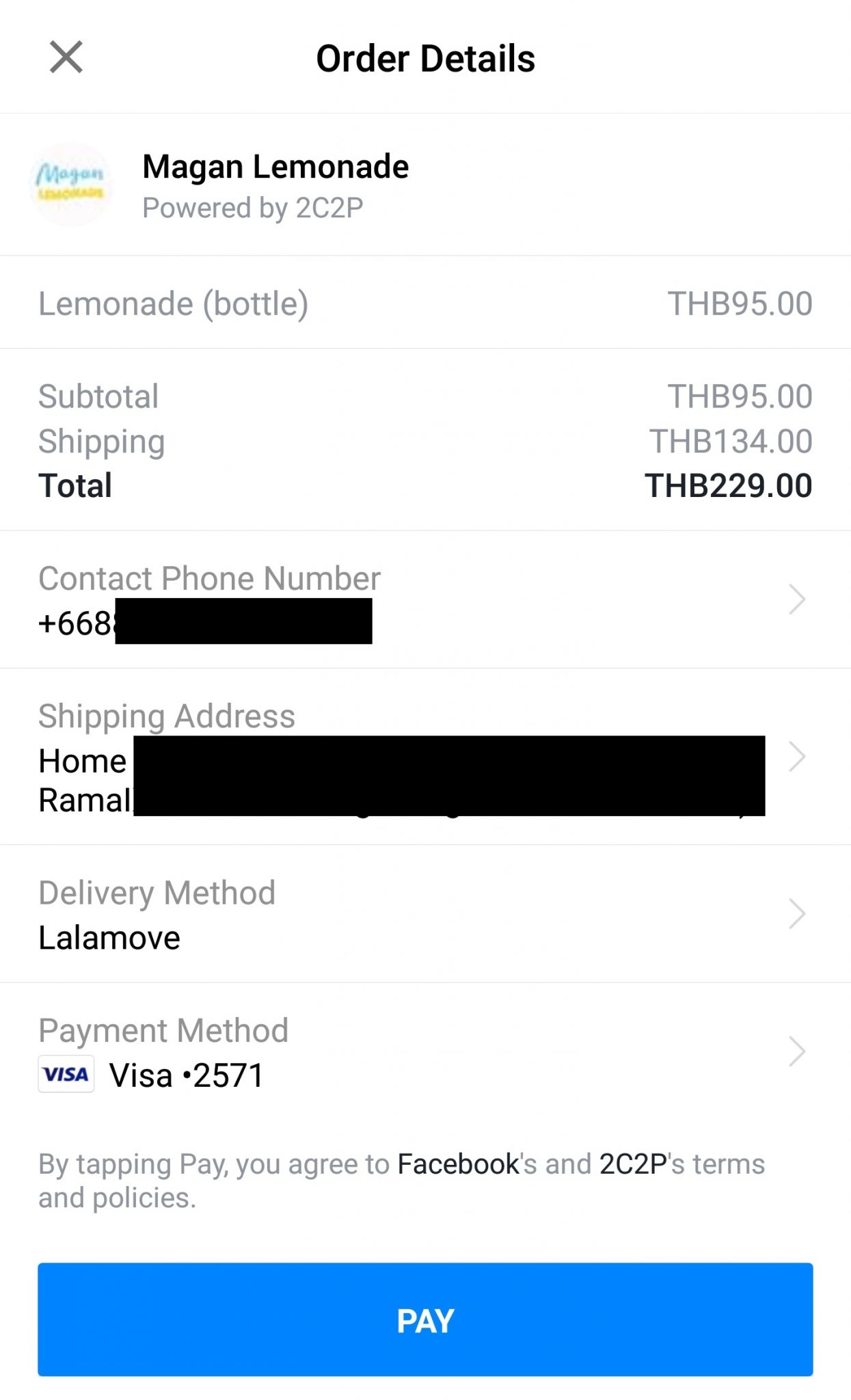Image resolution: width=851 pixels, height=1400 pixels.
Task: Change the Shipping Address
Action: tap(425, 757)
